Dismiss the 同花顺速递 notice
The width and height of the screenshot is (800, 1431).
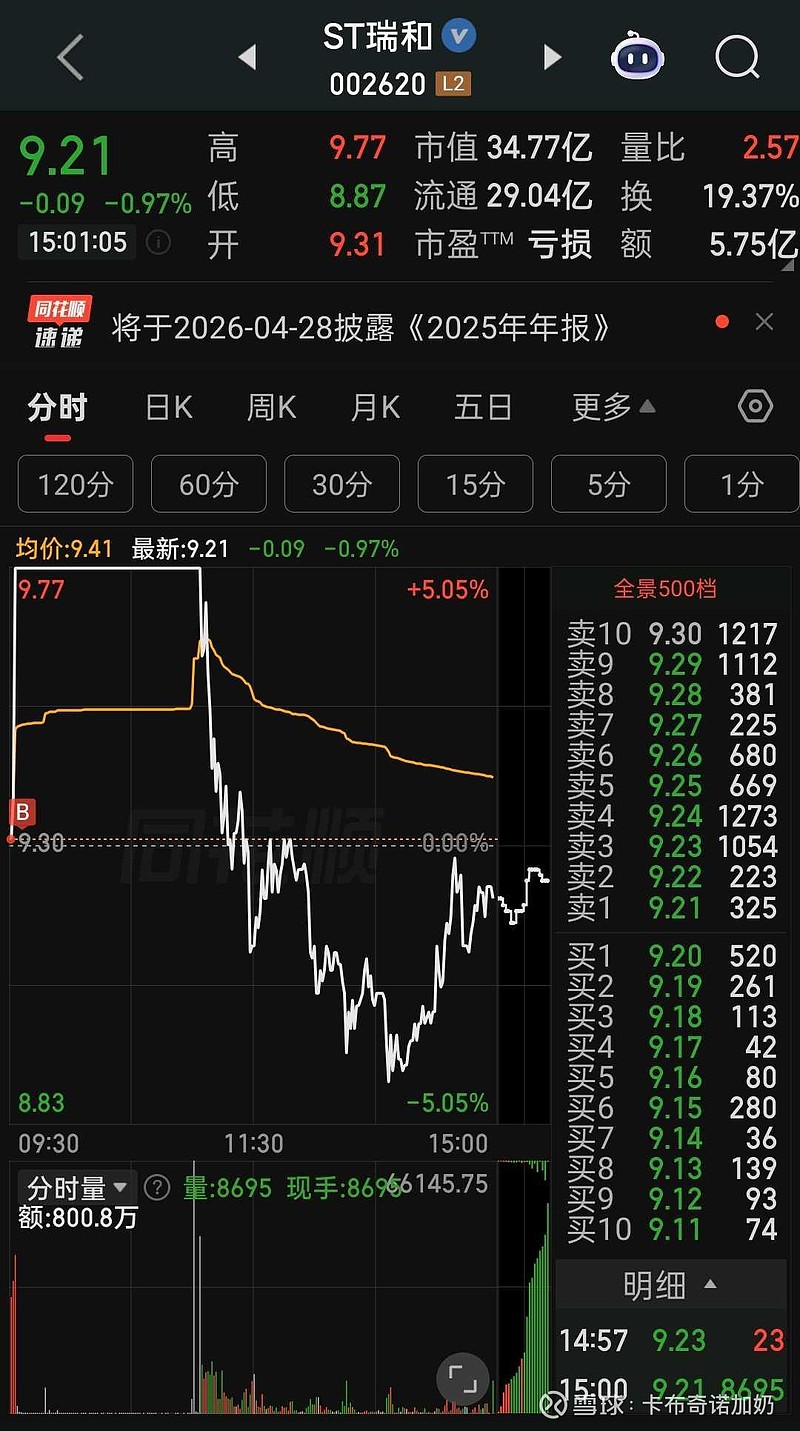[x=764, y=322]
